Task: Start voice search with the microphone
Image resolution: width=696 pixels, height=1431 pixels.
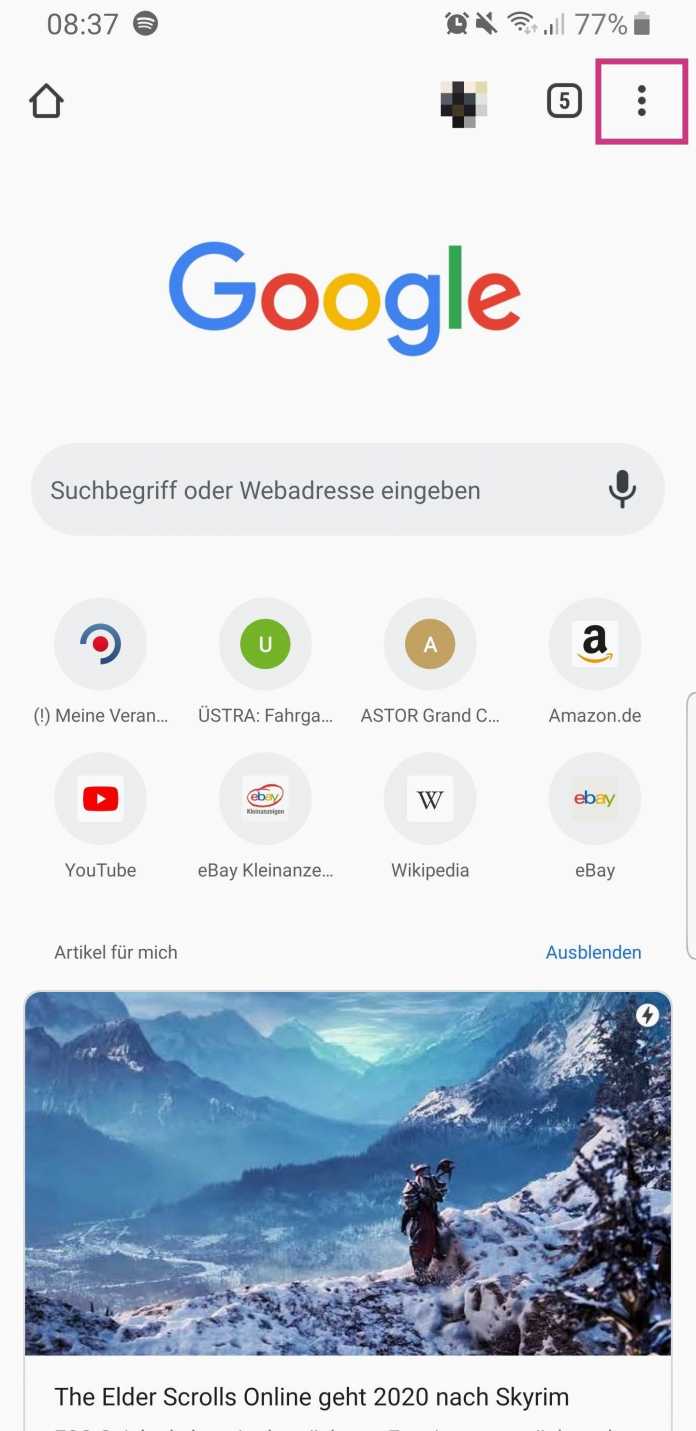Action: 622,489
